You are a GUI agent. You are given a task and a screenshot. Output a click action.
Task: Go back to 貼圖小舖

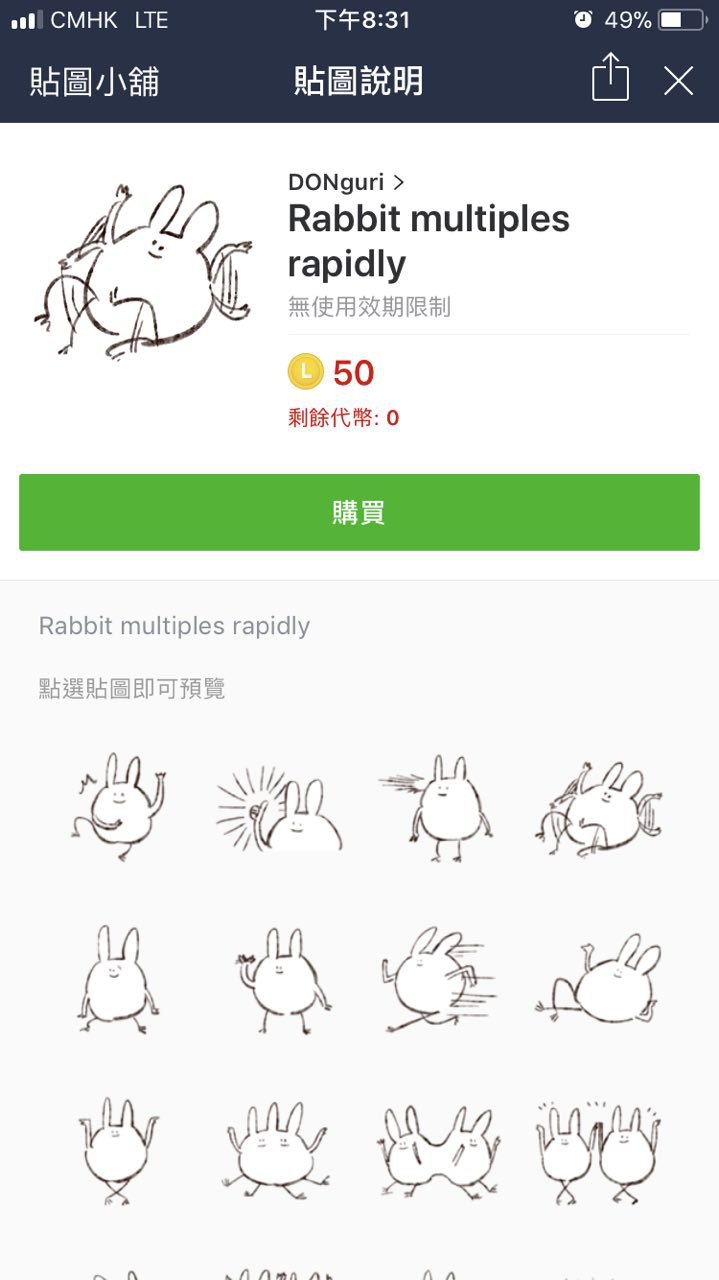(x=94, y=81)
